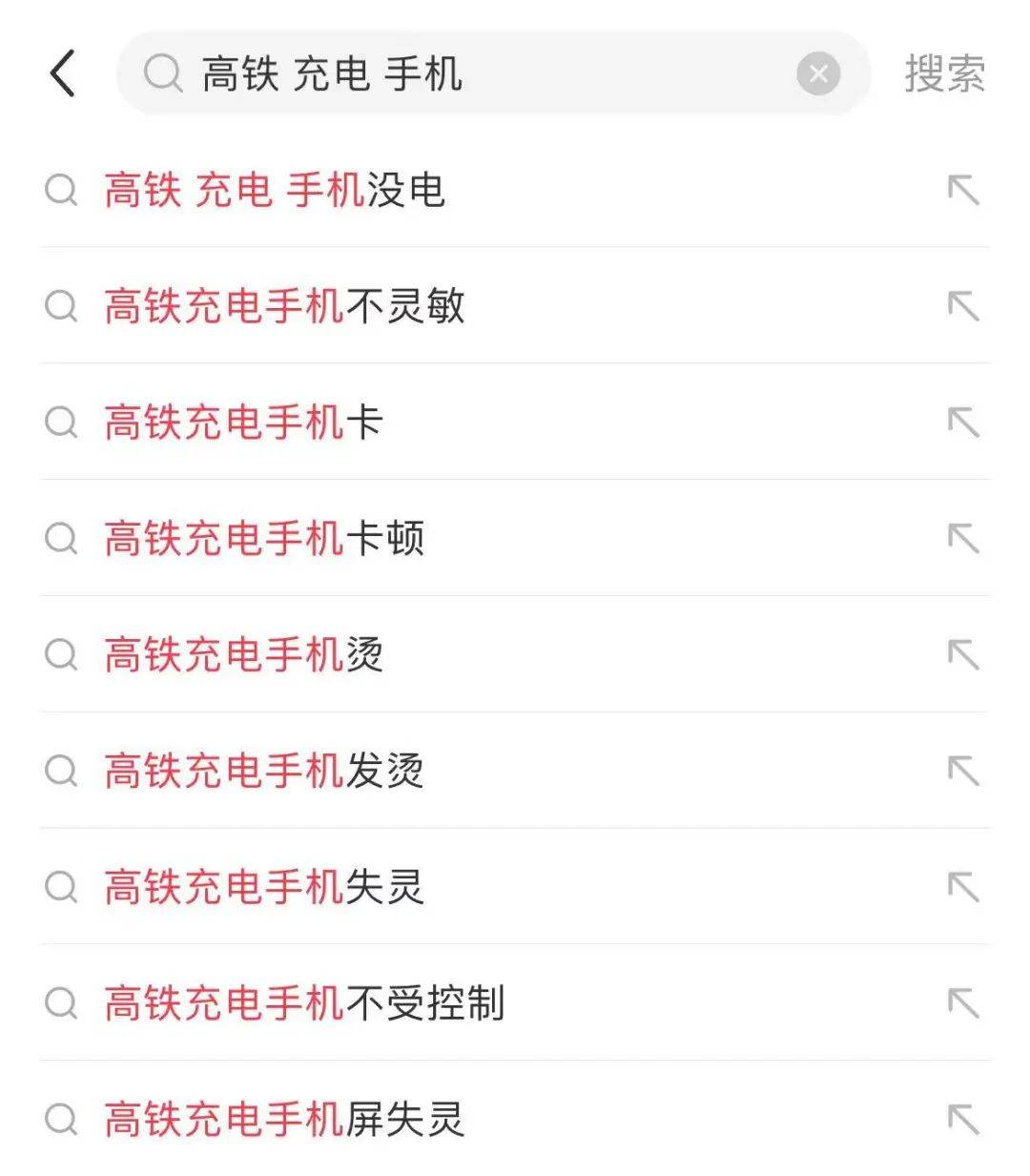Screen dimensions: 1030x1176
Task: Tap the magnifier icon in the search bar
Action: pos(164,73)
